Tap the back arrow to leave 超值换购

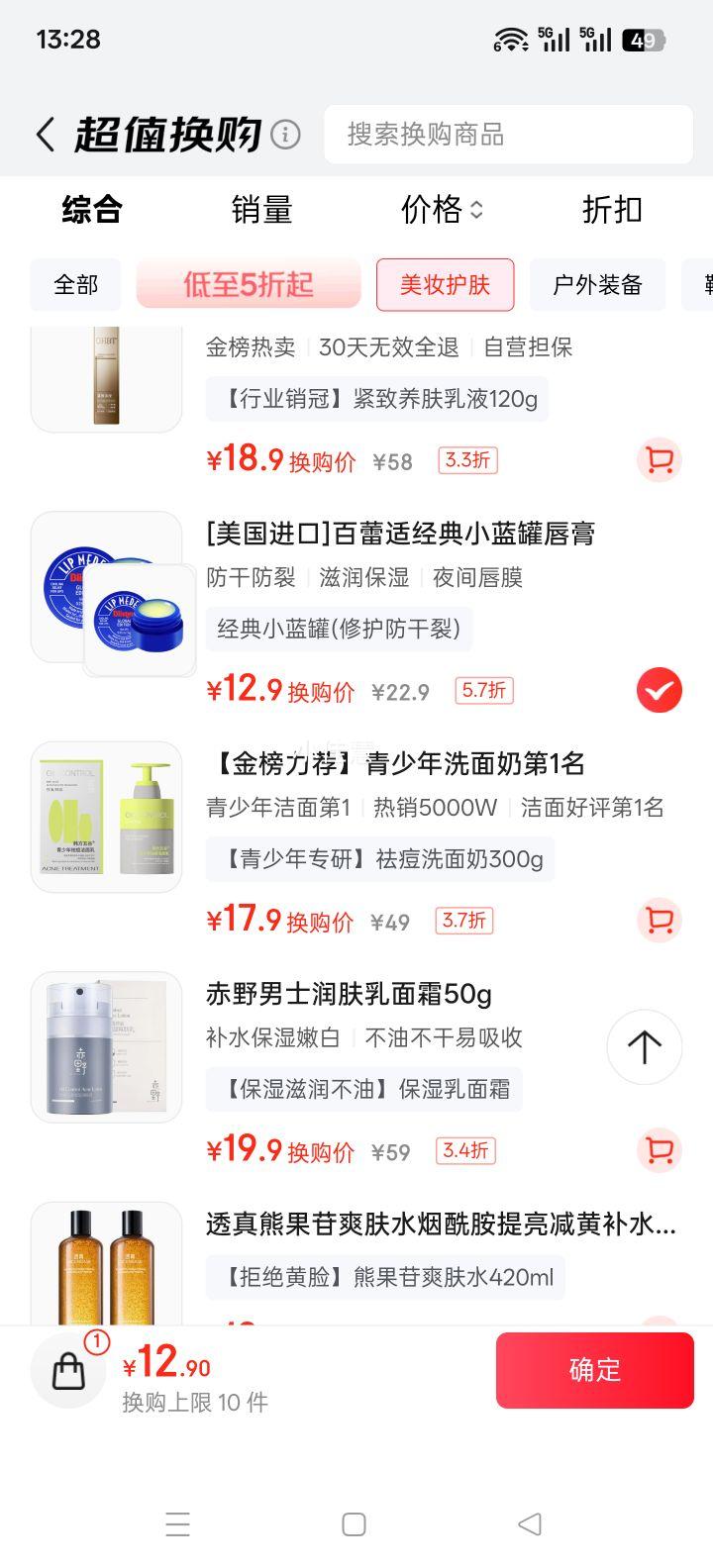(x=45, y=133)
